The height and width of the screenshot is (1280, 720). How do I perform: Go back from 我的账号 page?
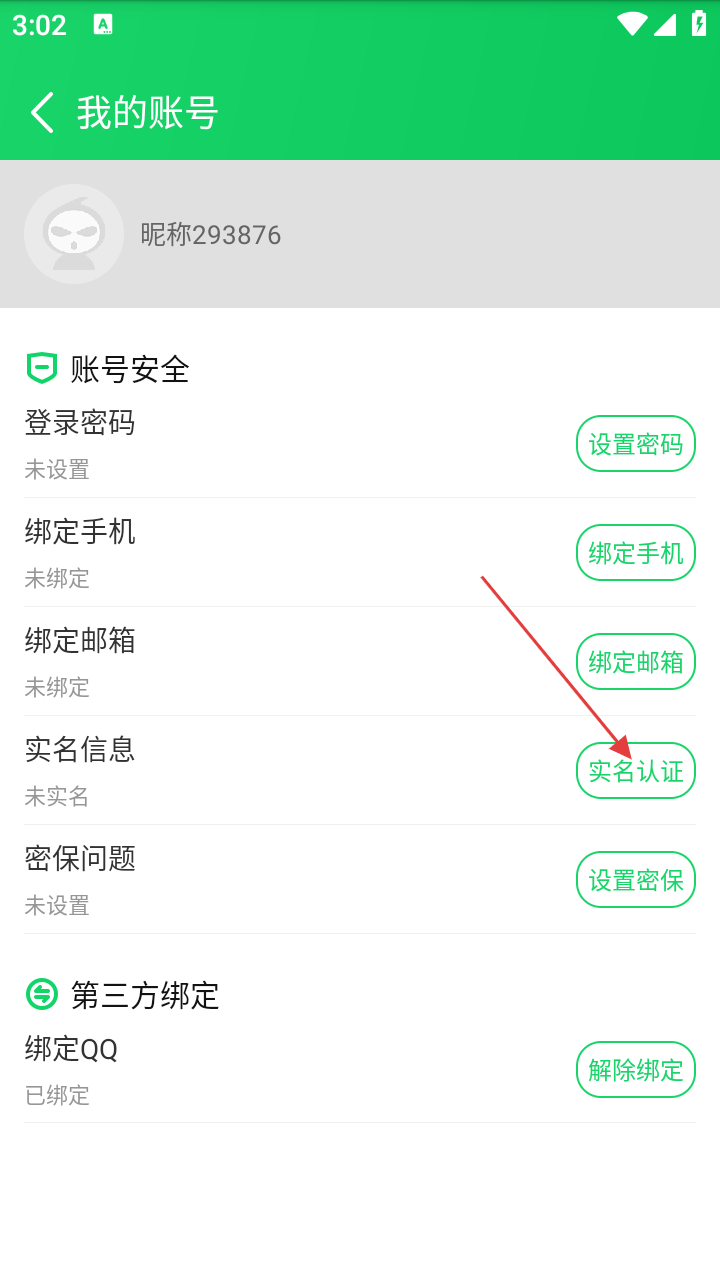click(42, 112)
